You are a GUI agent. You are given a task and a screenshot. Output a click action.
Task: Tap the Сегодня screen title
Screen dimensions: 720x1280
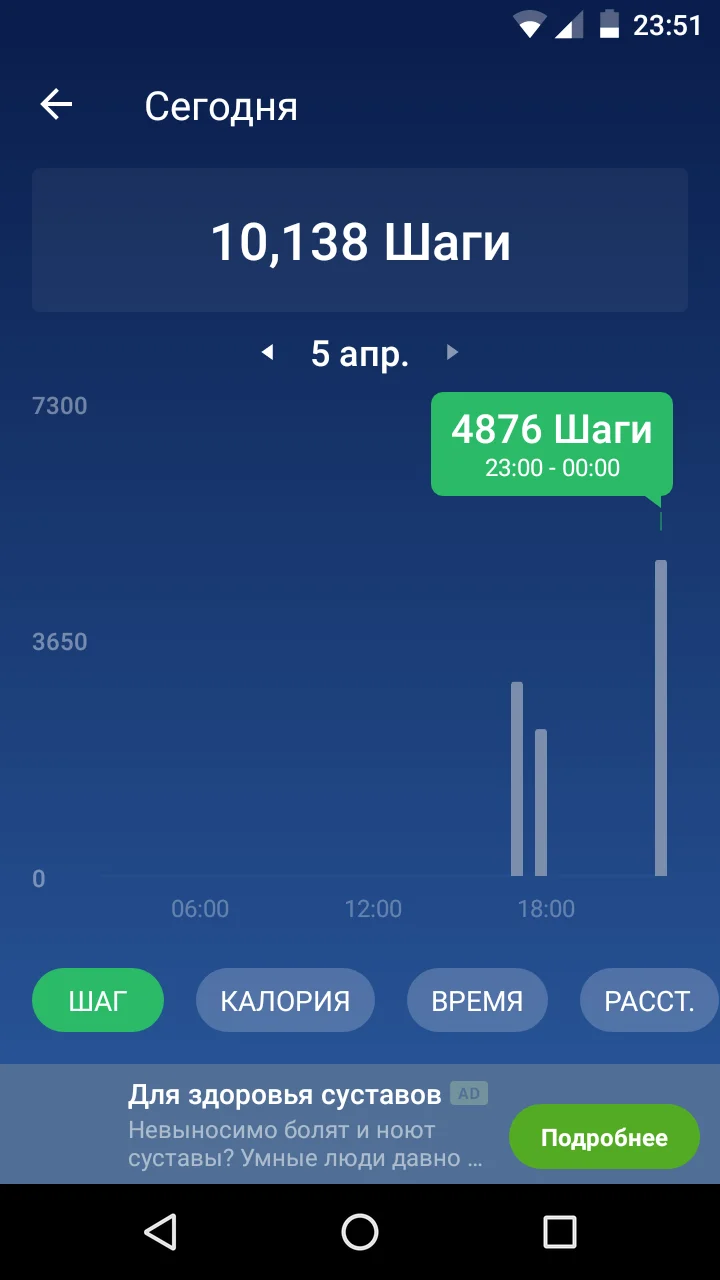222,106
